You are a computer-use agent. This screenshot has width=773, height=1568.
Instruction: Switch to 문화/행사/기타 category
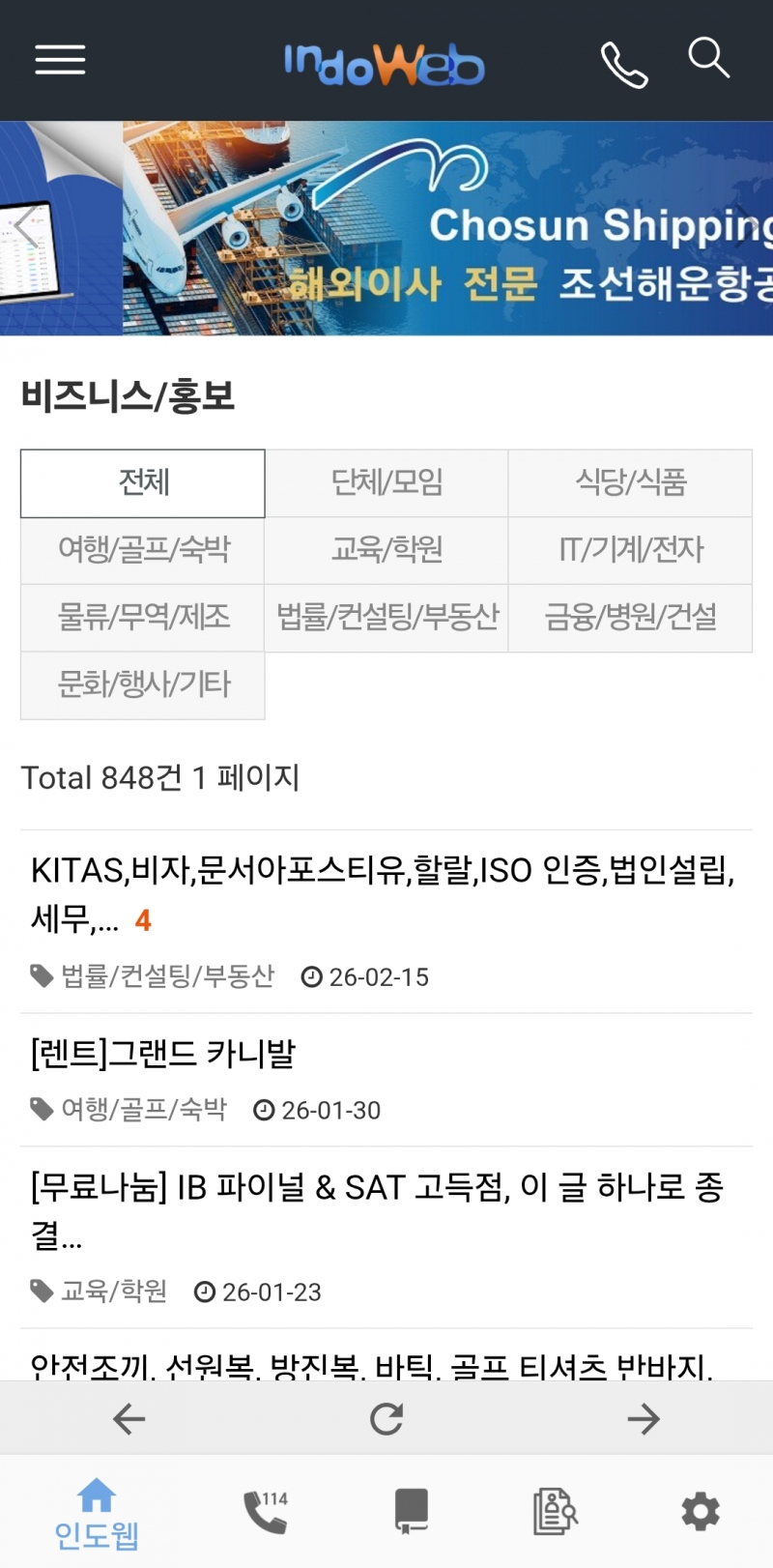(x=143, y=684)
